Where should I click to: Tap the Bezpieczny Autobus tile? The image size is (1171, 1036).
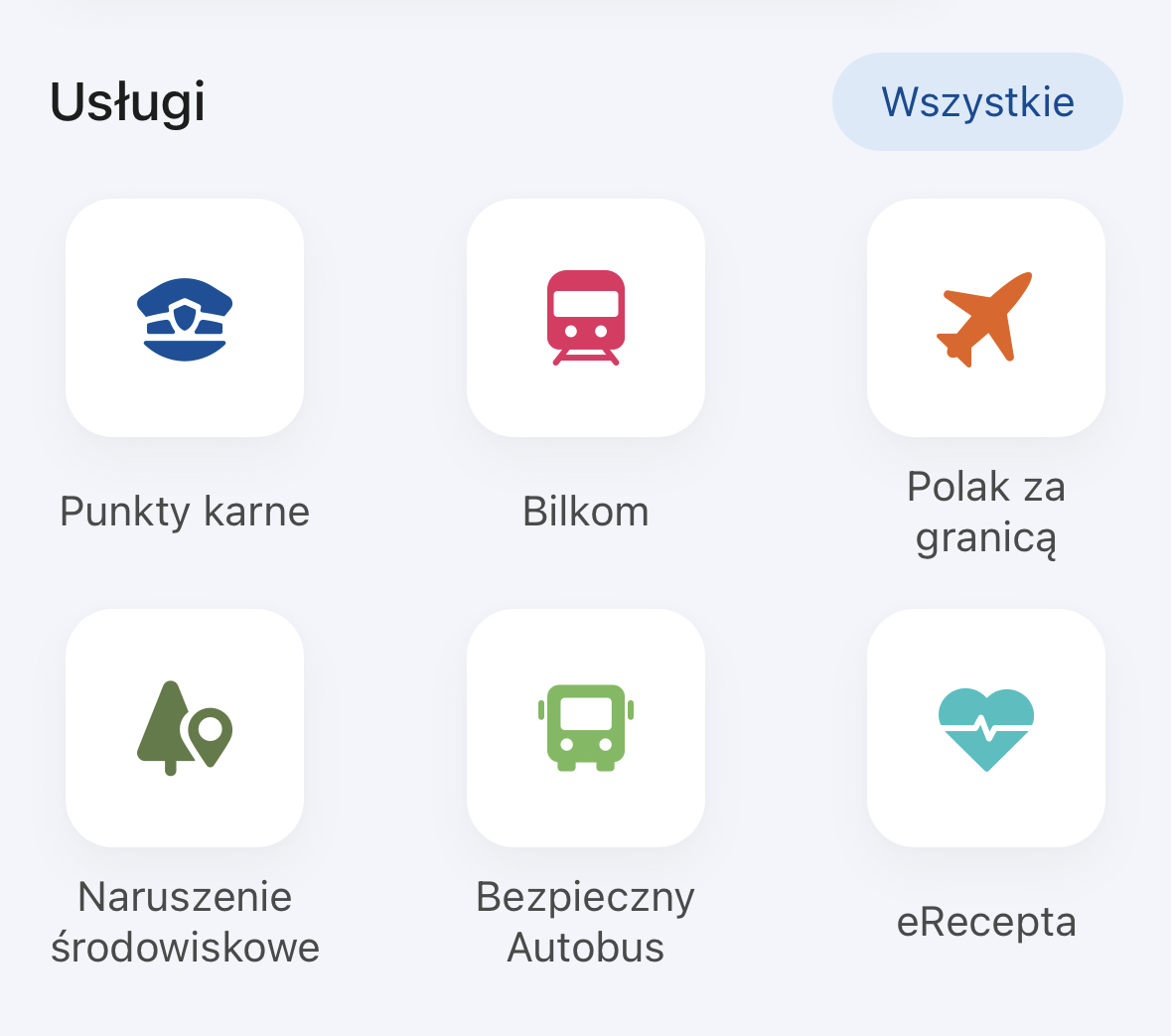point(585,728)
